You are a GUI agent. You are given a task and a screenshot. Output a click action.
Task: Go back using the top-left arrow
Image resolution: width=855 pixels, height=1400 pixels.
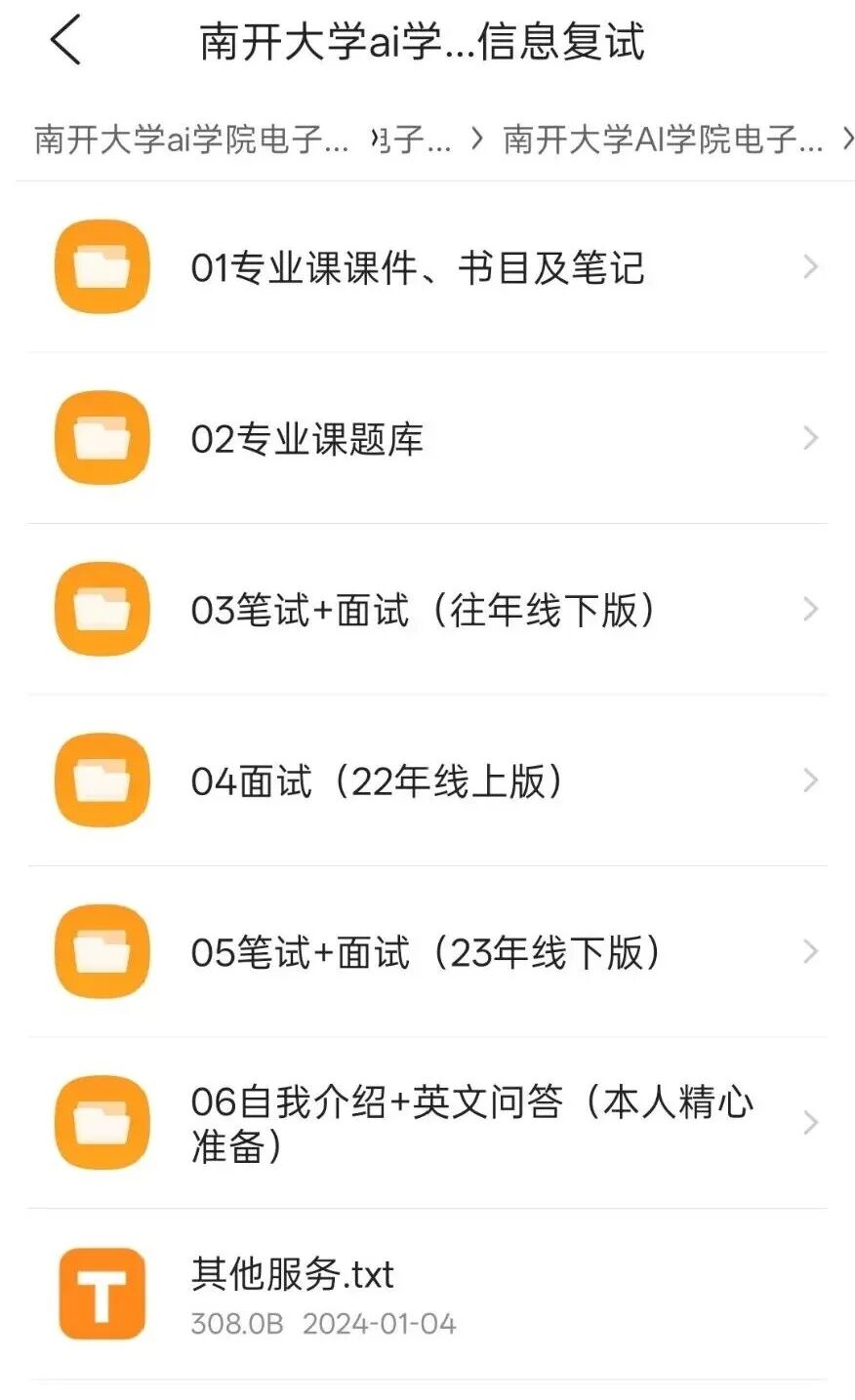click(x=65, y=42)
